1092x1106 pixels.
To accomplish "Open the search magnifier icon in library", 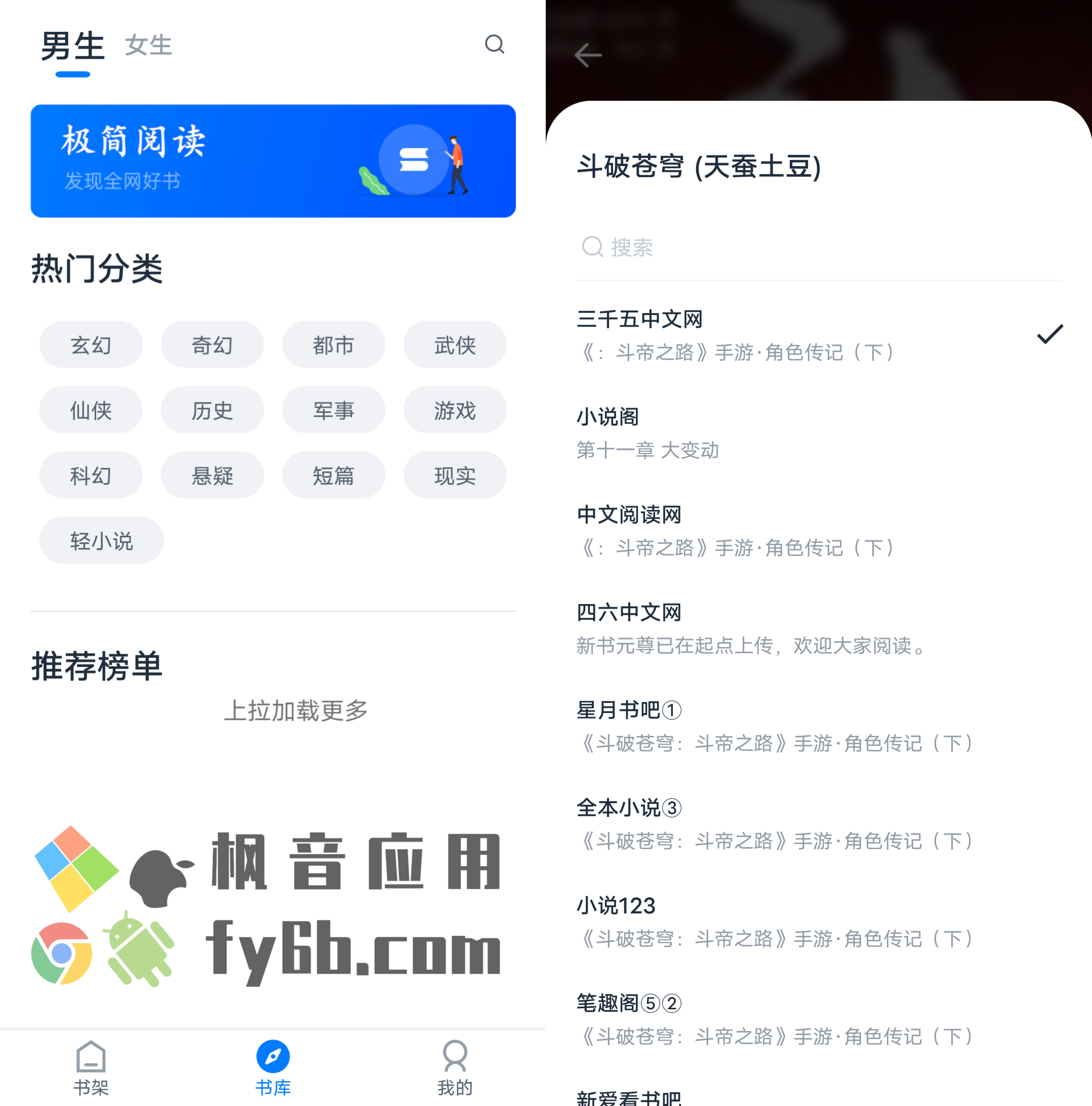I will pos(495,44).
